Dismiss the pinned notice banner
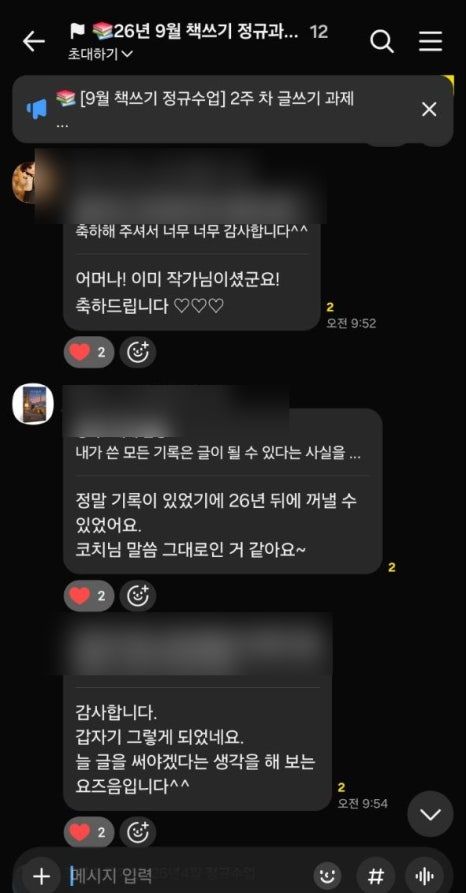 (x=429, y=109)
